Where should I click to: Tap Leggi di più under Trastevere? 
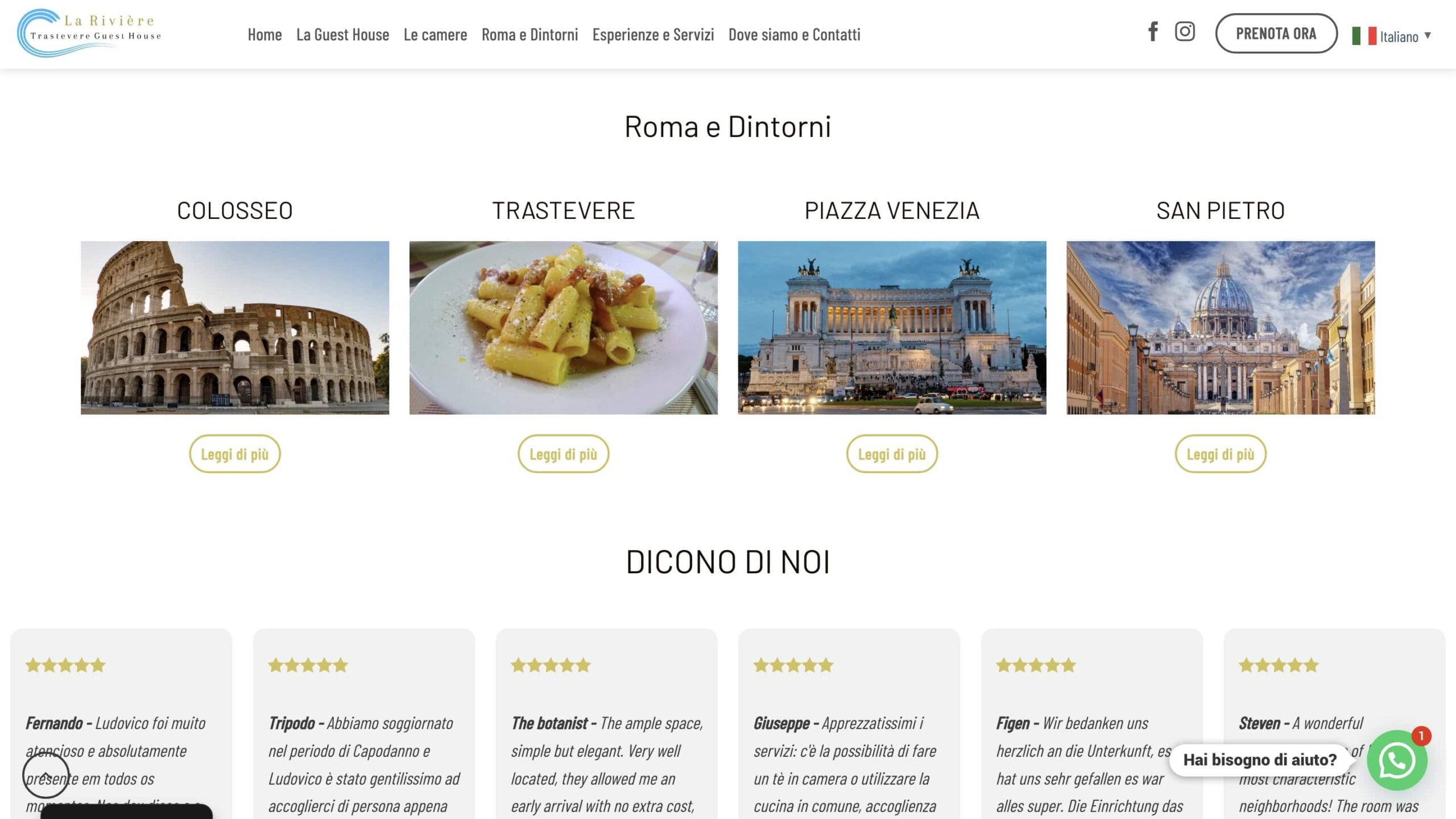point(563,454)
